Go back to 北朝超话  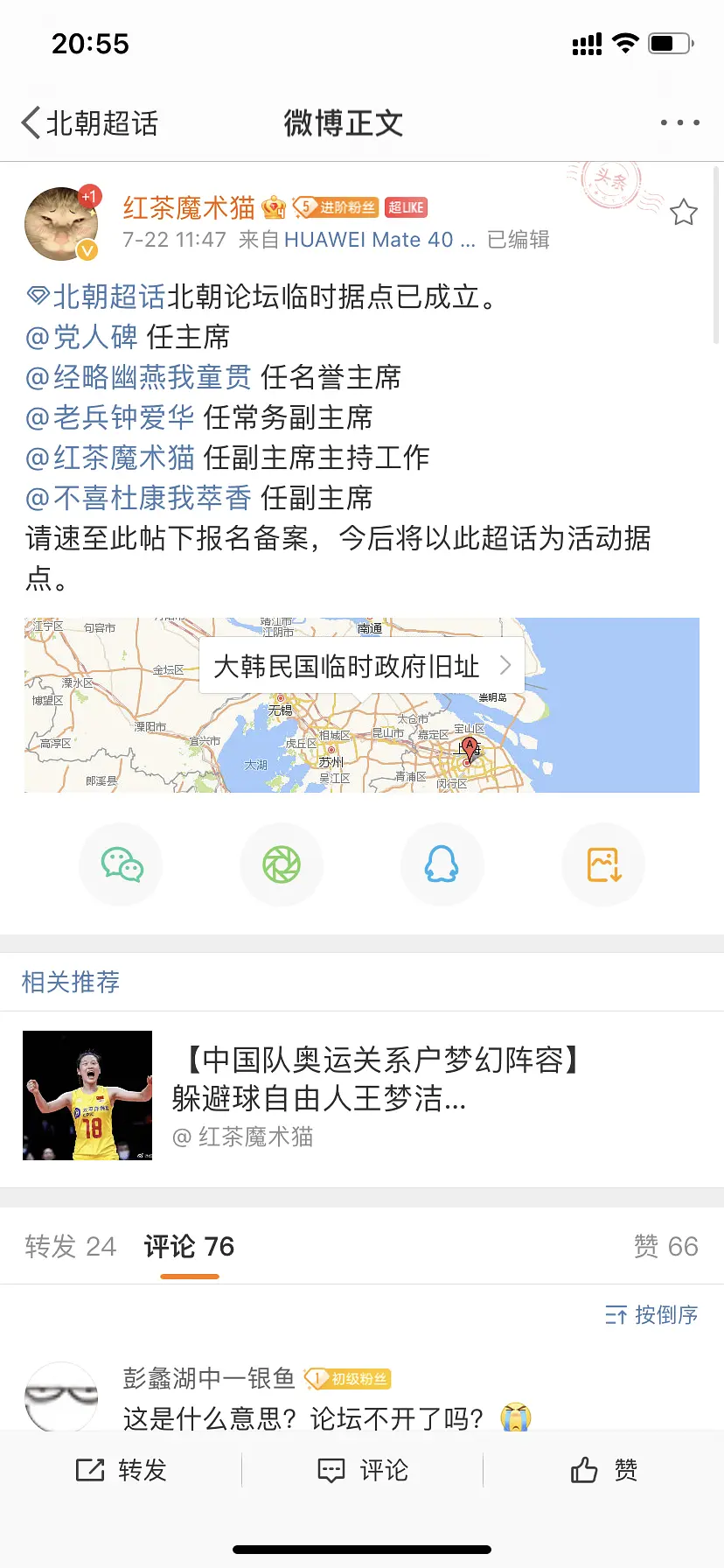coord(89,123)
